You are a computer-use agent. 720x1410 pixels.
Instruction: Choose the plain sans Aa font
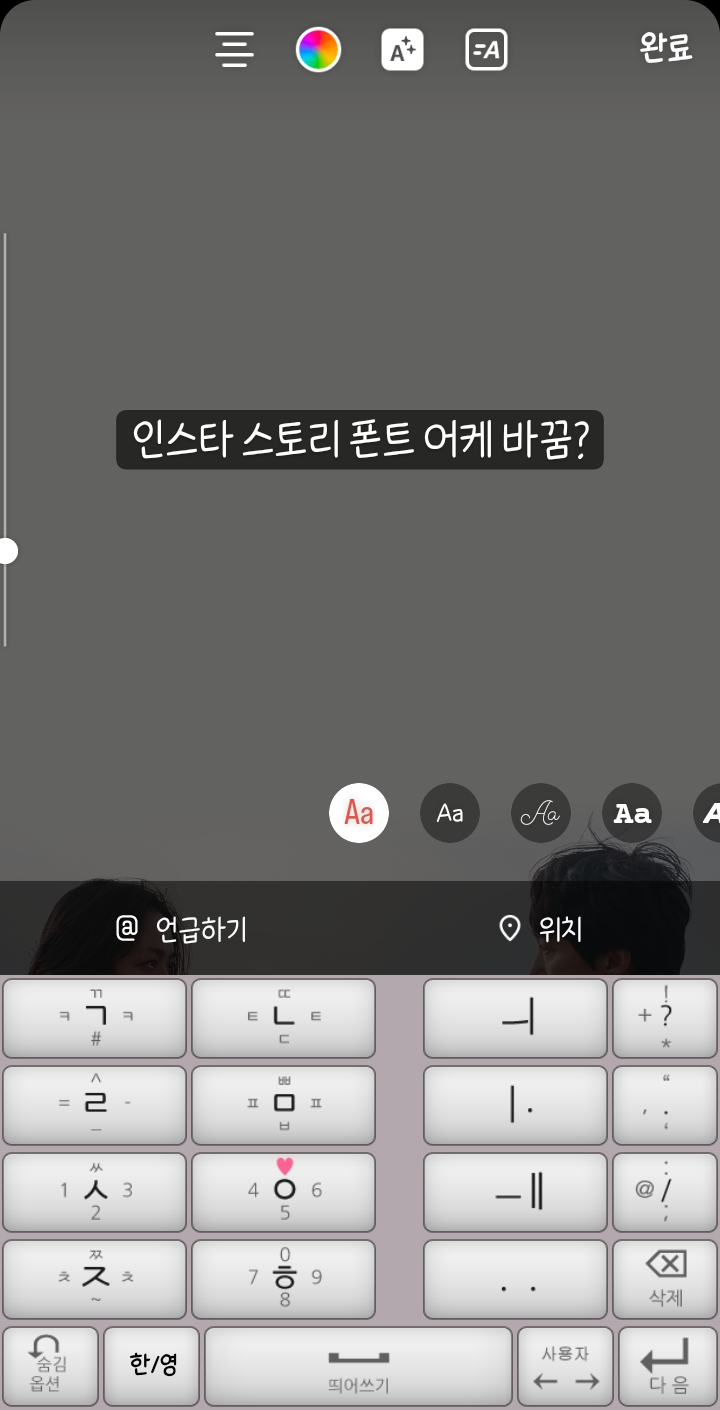point(450,813)
